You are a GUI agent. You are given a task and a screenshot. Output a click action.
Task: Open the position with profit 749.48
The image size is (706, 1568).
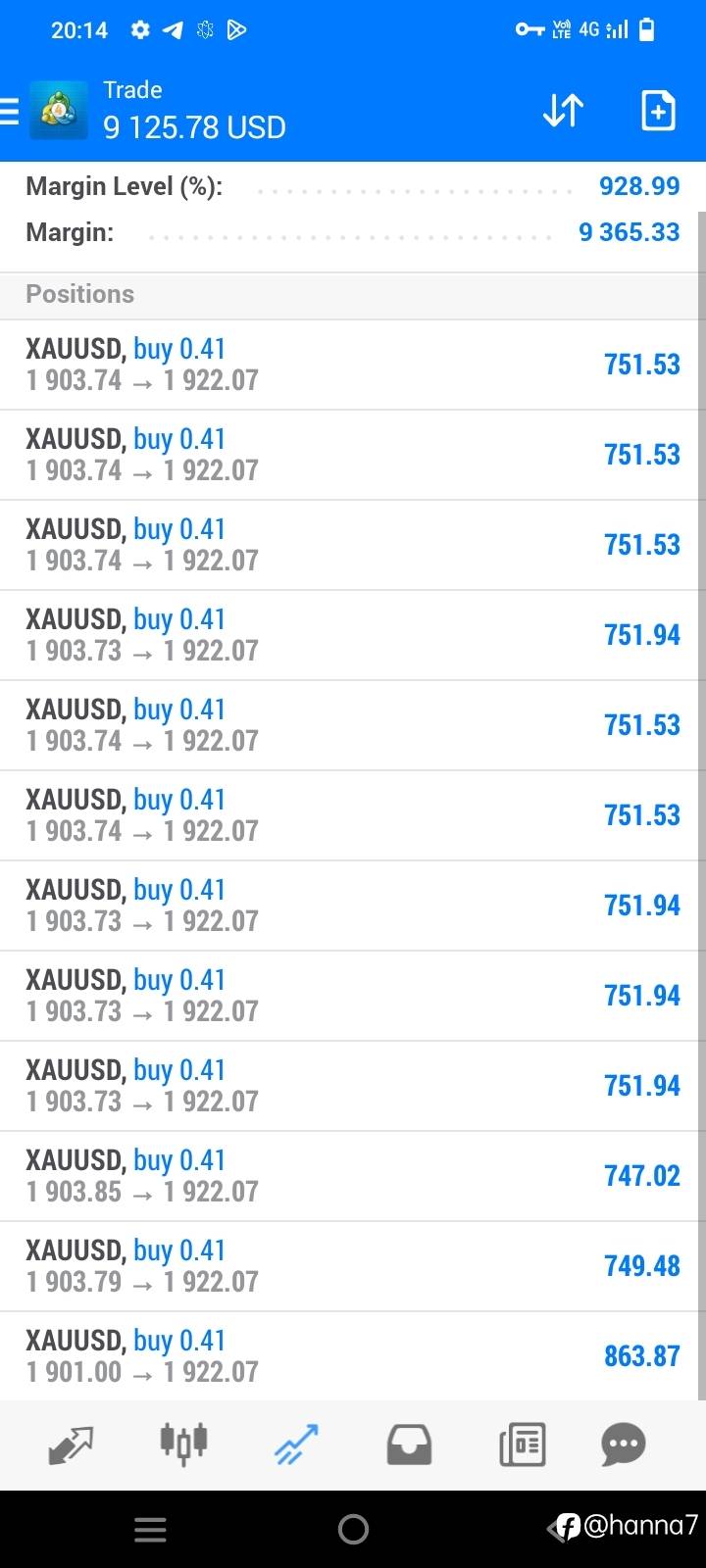(353, 1266)
